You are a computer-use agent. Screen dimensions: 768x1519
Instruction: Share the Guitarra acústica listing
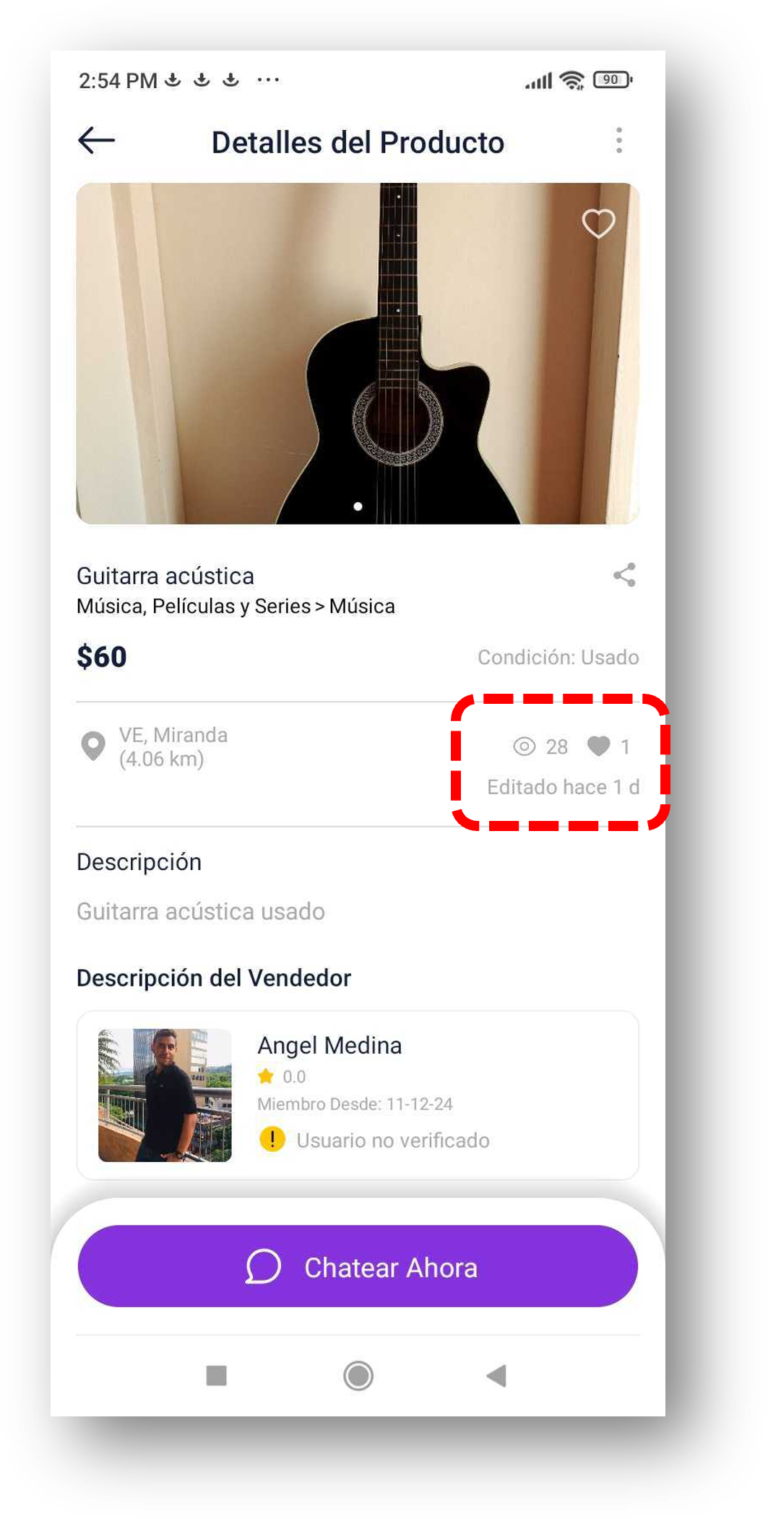tap(624, 574)
